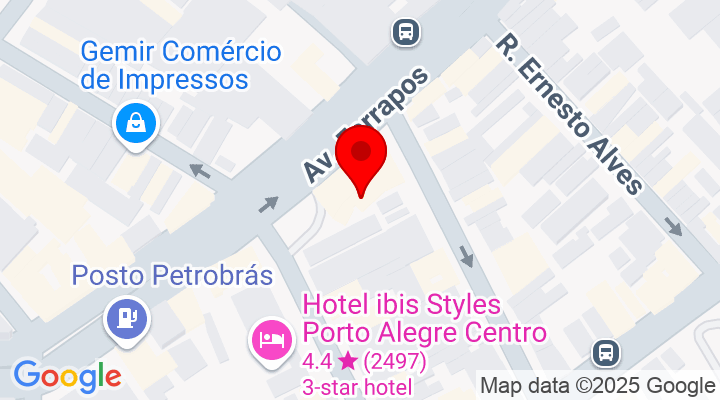
Task: Tap the bus stop icon near Av. Farrapos
Action: pos(406,32)
